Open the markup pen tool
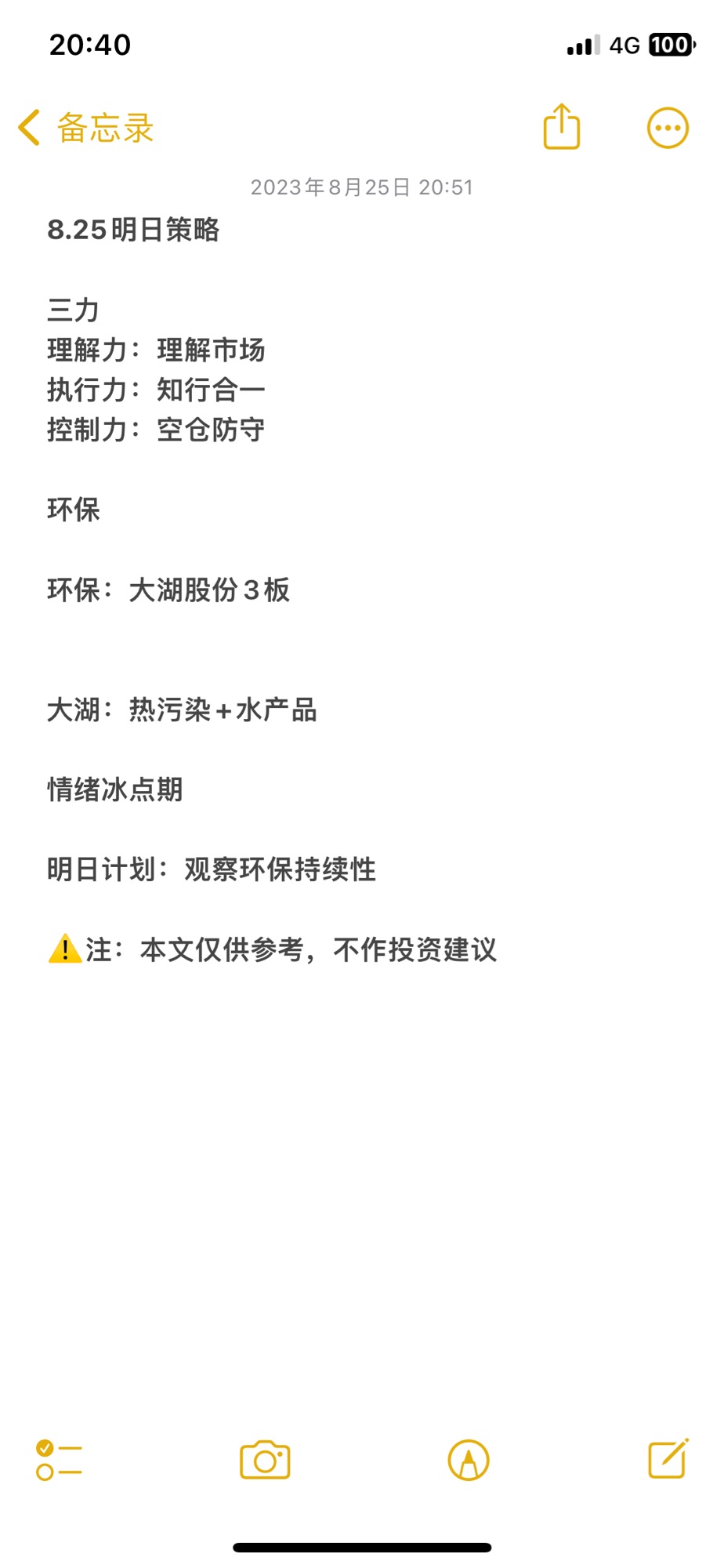This screenshot has height=1568, width=724. [x=469, y=1460]
